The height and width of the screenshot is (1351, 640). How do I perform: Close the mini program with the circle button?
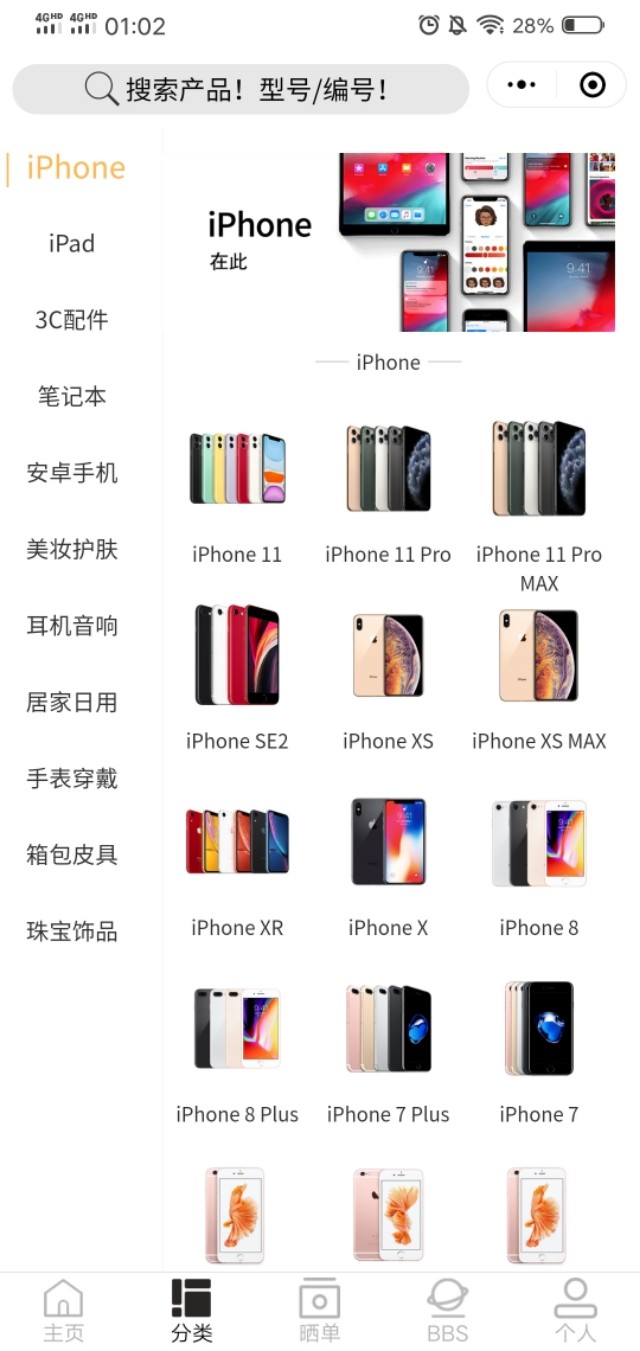(592, 86)
